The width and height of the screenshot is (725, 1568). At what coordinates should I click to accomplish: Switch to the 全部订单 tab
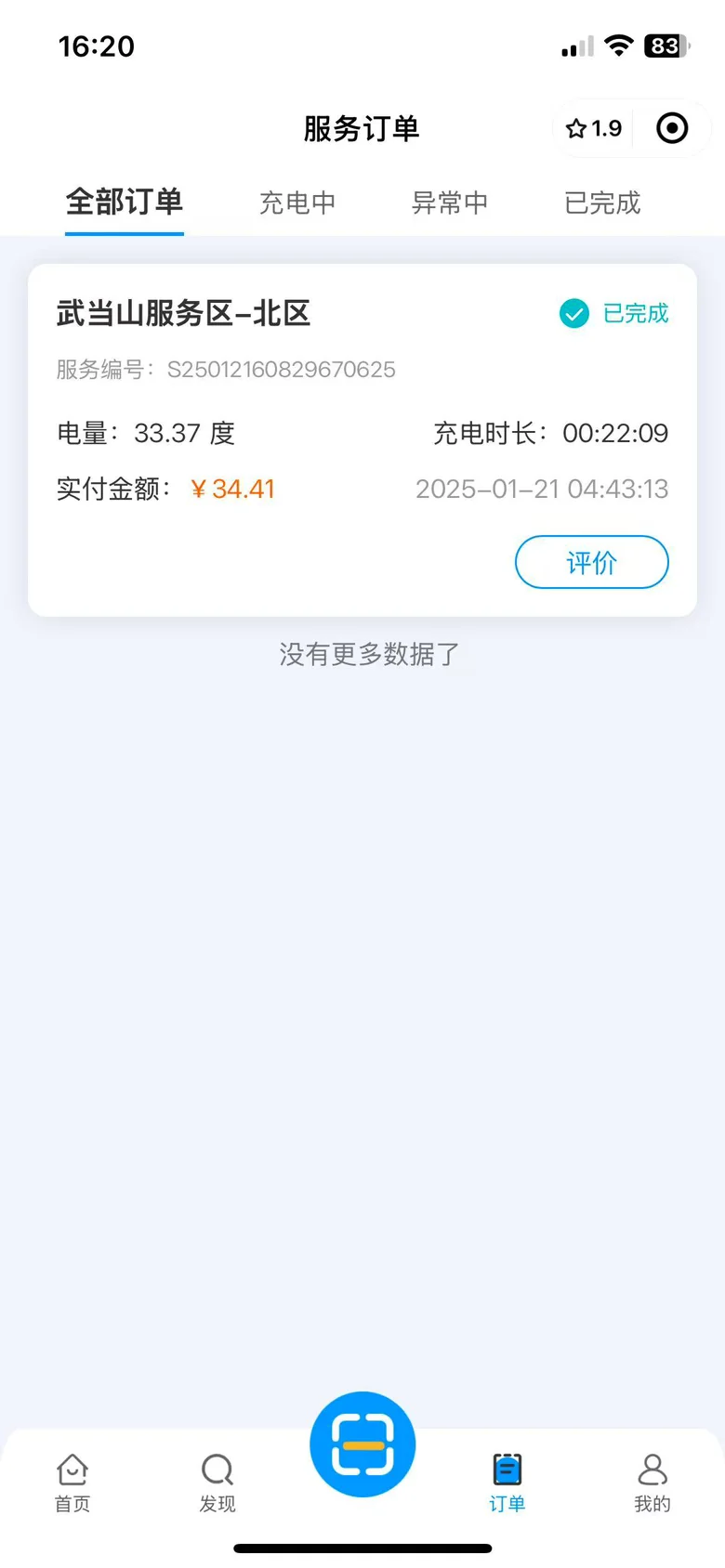[125, 203]
